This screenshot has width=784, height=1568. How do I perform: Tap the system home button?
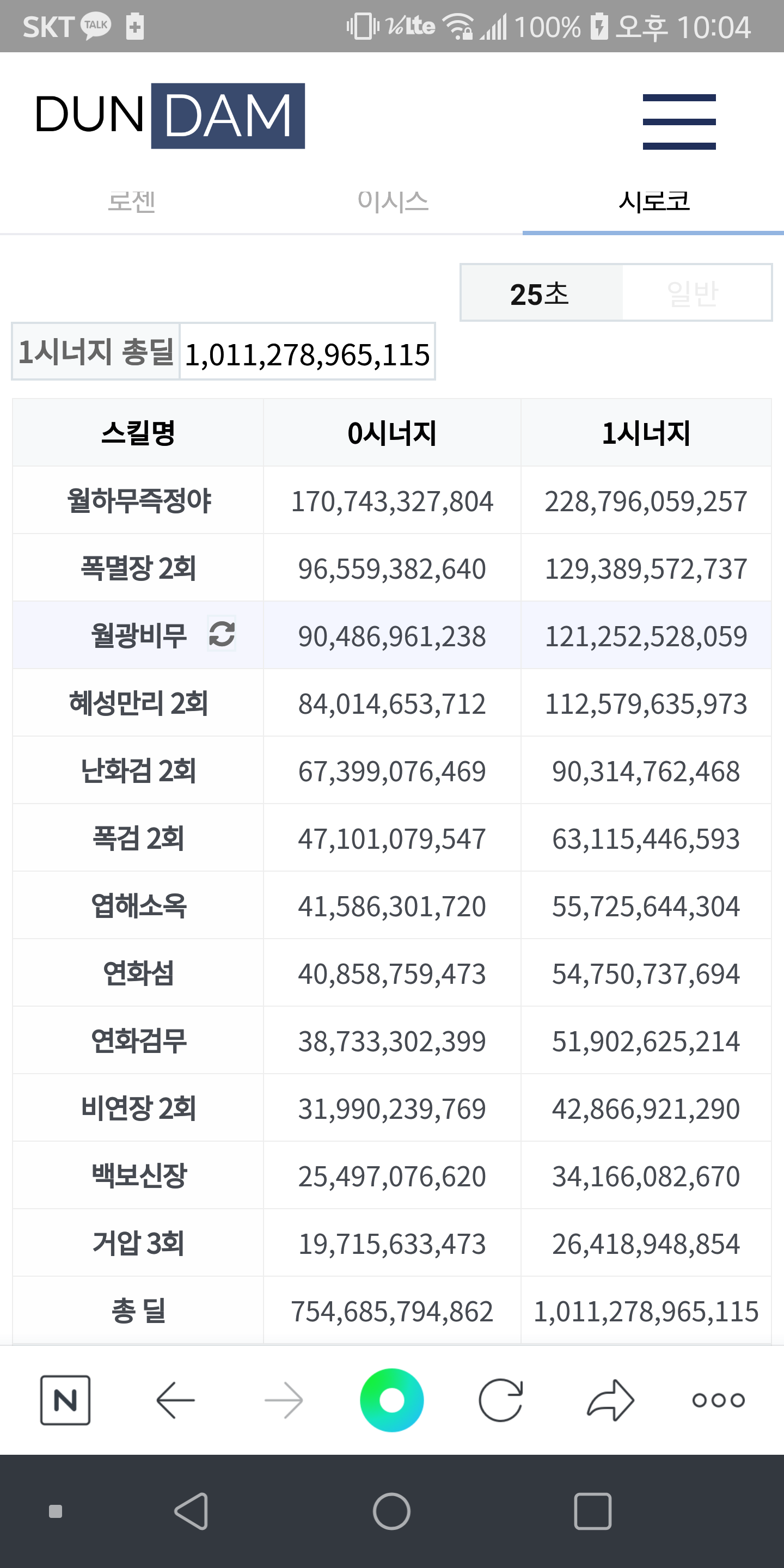[391, 1511]
